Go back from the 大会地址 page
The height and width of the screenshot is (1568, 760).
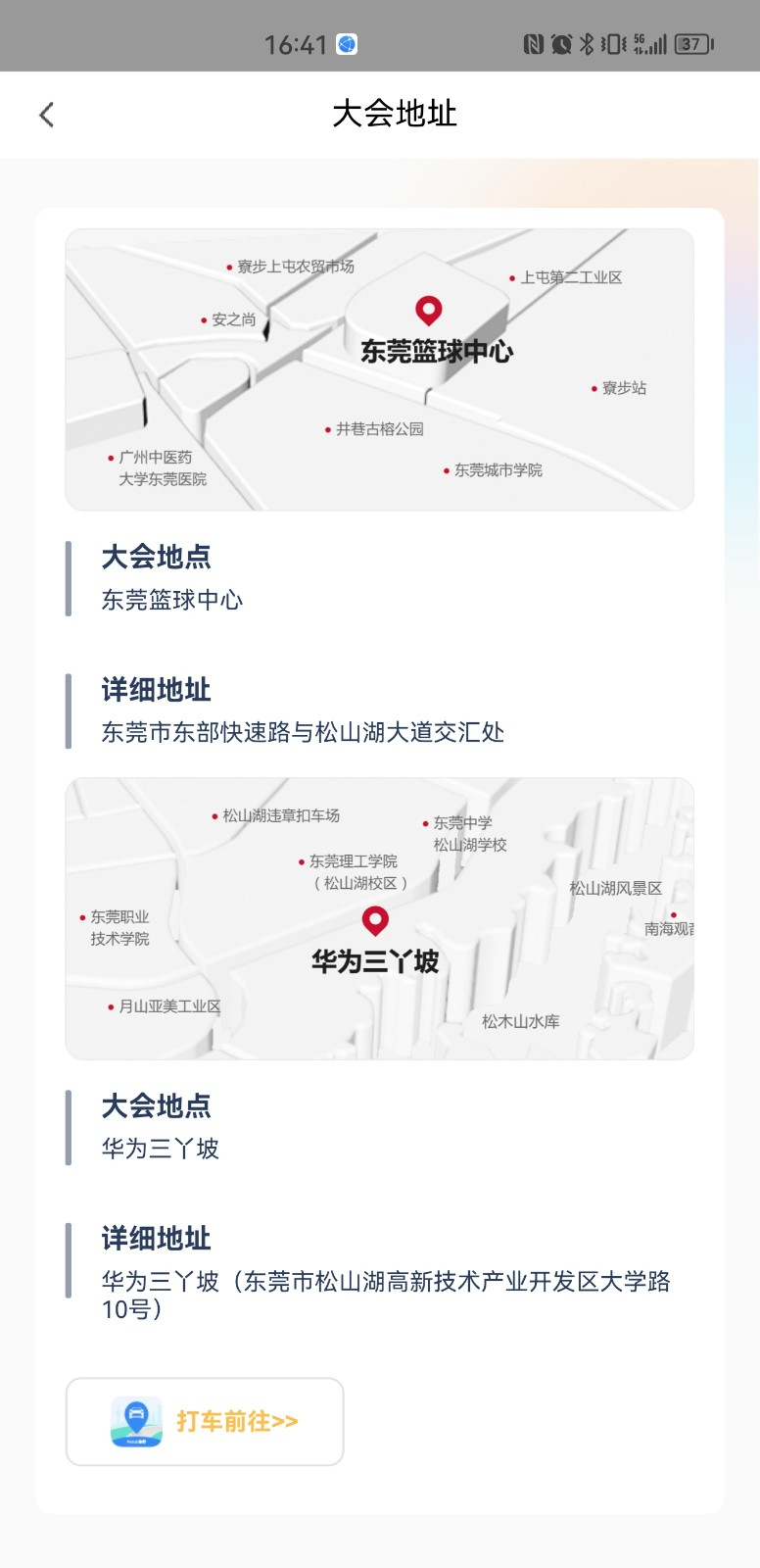pos(46,115)
